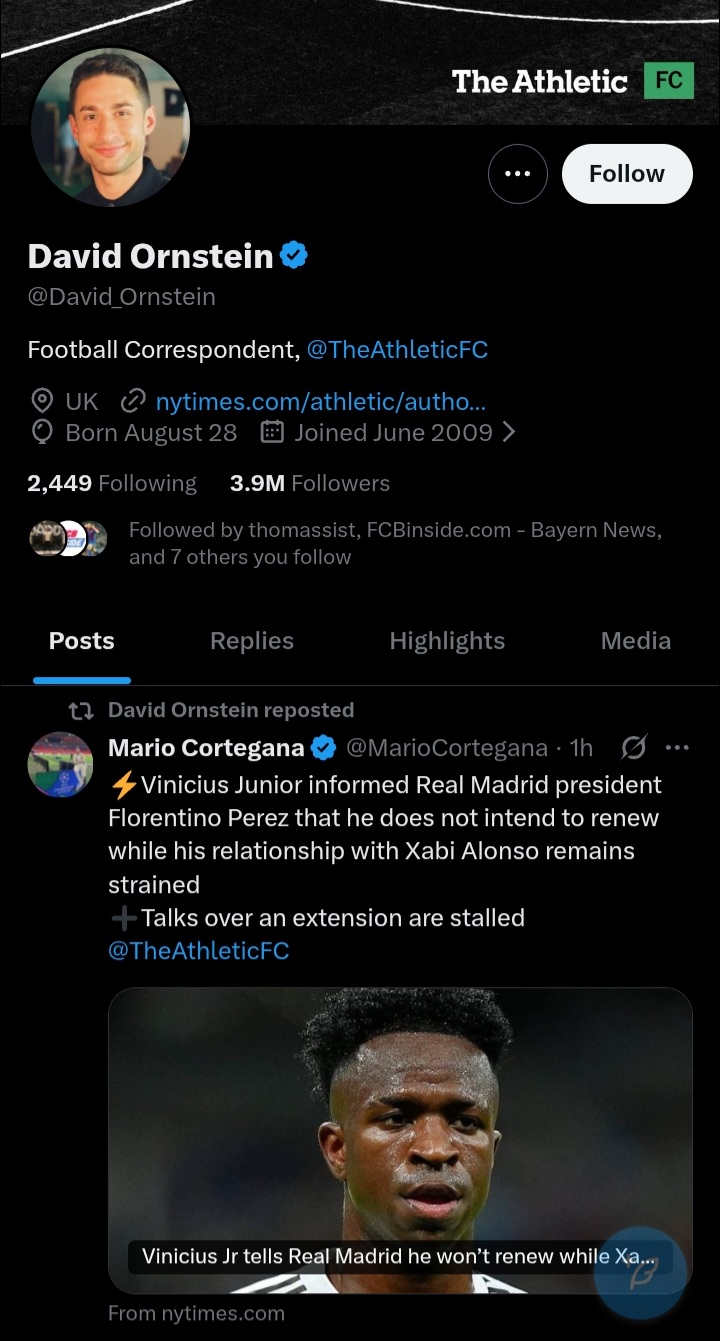Image resolution: width=720 pixels, height=1341 pixels.
Task: Tap the Grok icon on Mario's post
Action: click(x=634, y=748)
